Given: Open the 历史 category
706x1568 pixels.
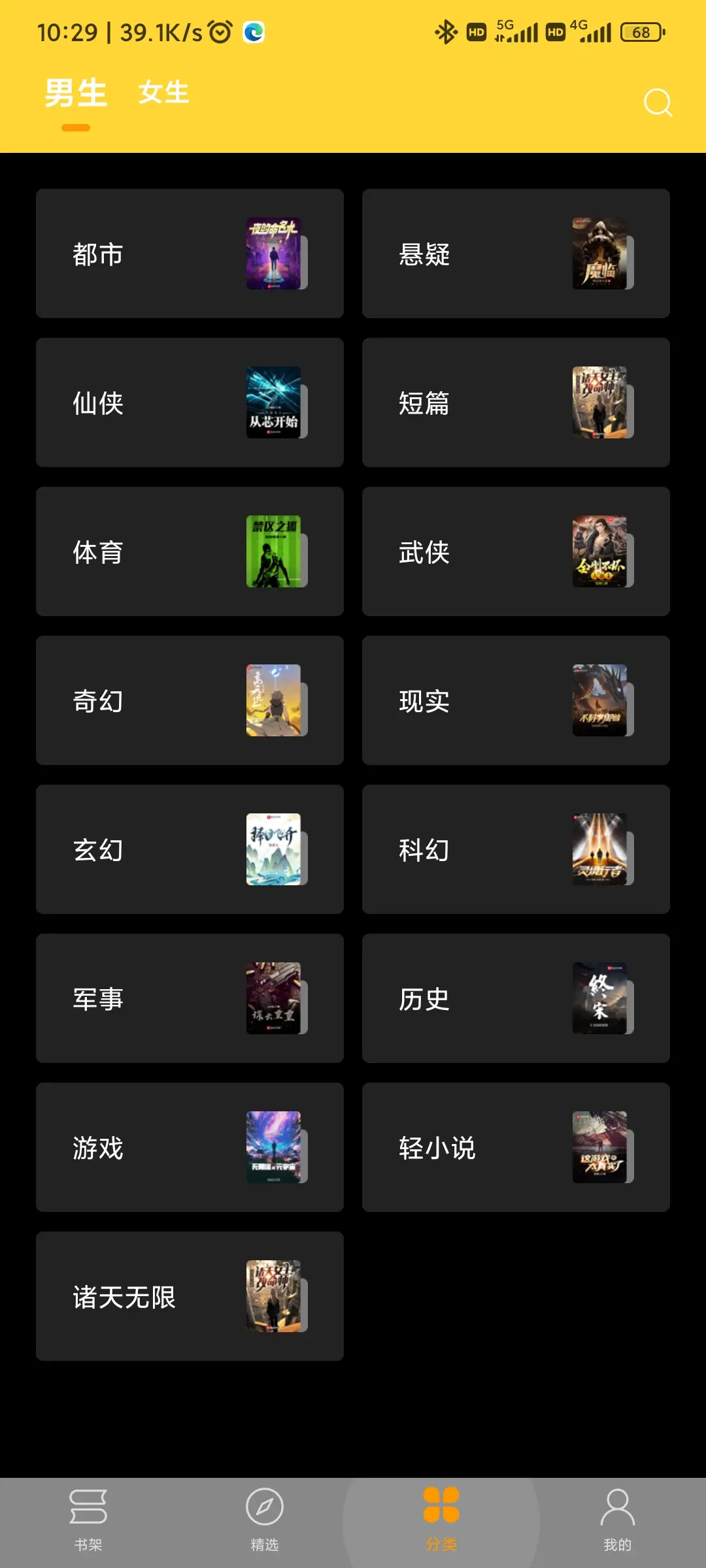Looking at the screenshot, I should coord(516,998).
